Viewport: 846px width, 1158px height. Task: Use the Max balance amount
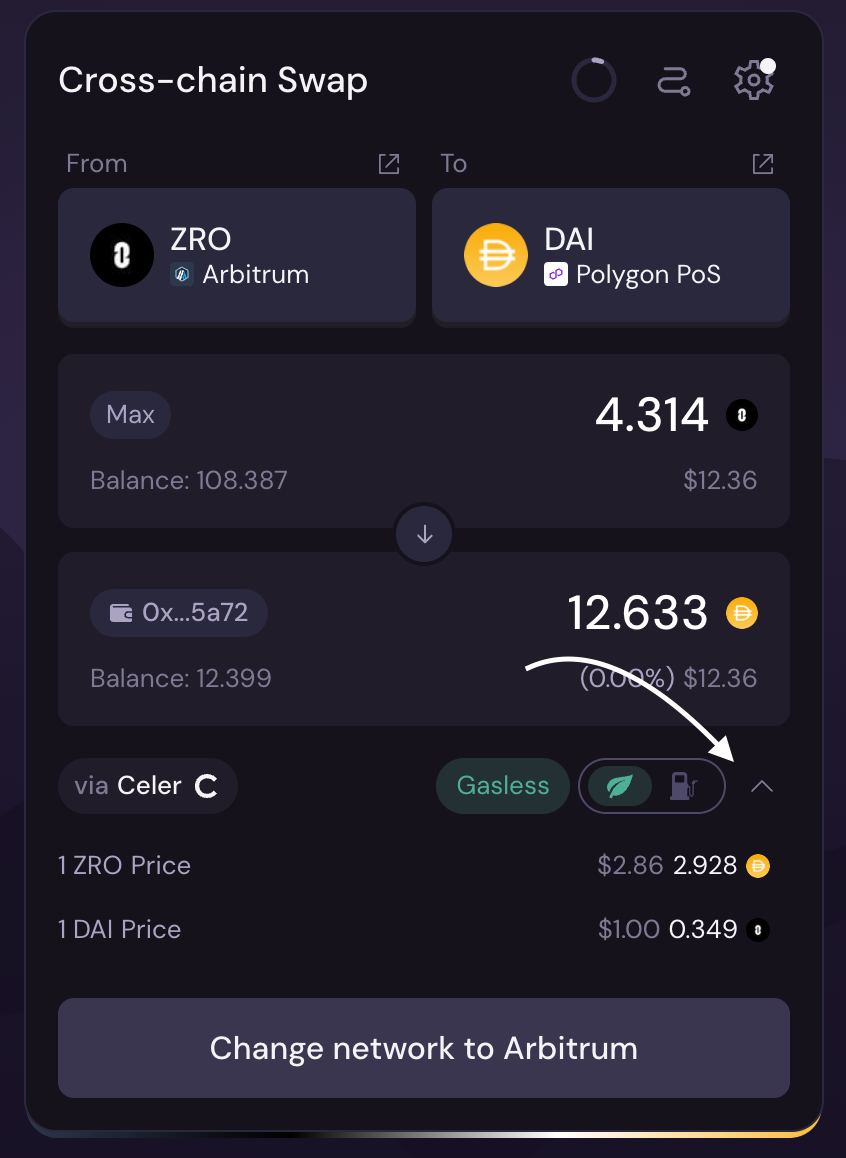click(130, 414)
